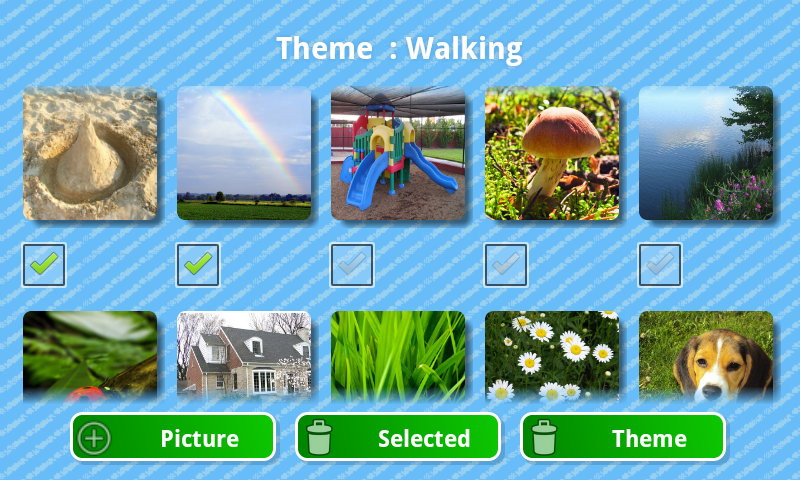Open the ladybug on leaf picture
This screenshot has width=800, height=480.
[90, 356]
